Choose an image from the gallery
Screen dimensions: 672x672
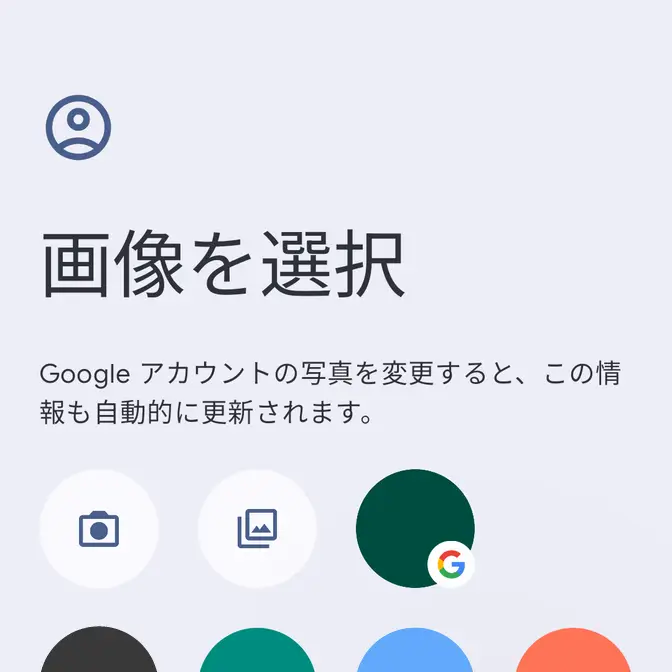coord(257,528)
